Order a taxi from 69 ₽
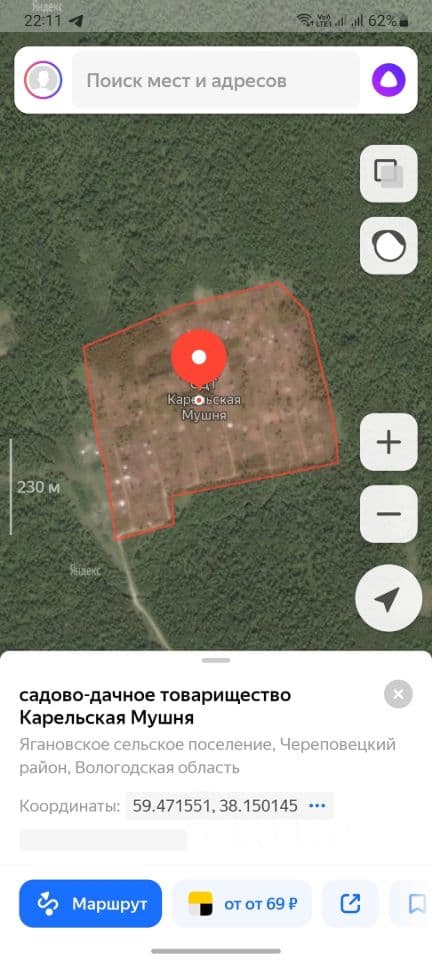This screenshot has height=960, width=432. coord(242,904)
